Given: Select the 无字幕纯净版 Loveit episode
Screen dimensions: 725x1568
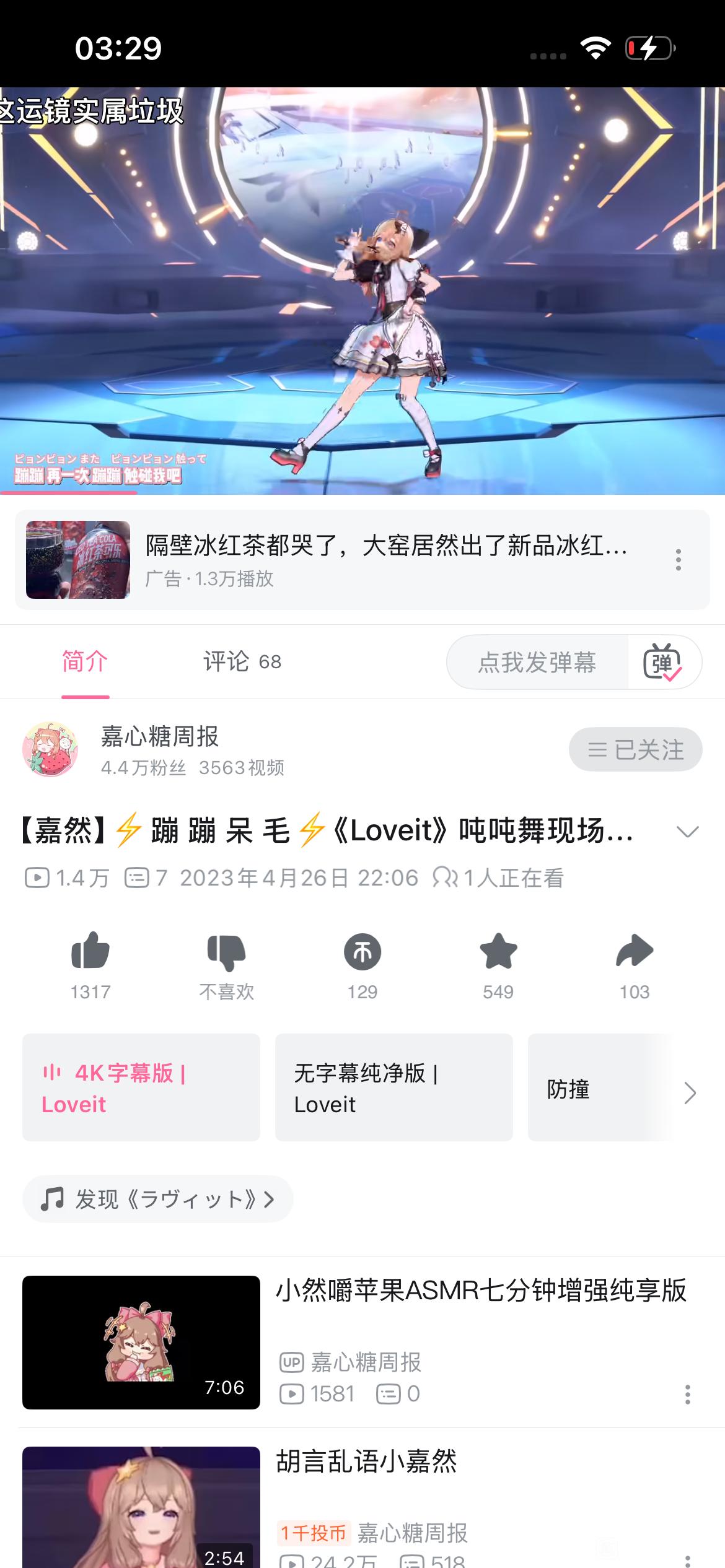Looking at the screenshot, I should pyautogui.click(x=393, y=1087).
